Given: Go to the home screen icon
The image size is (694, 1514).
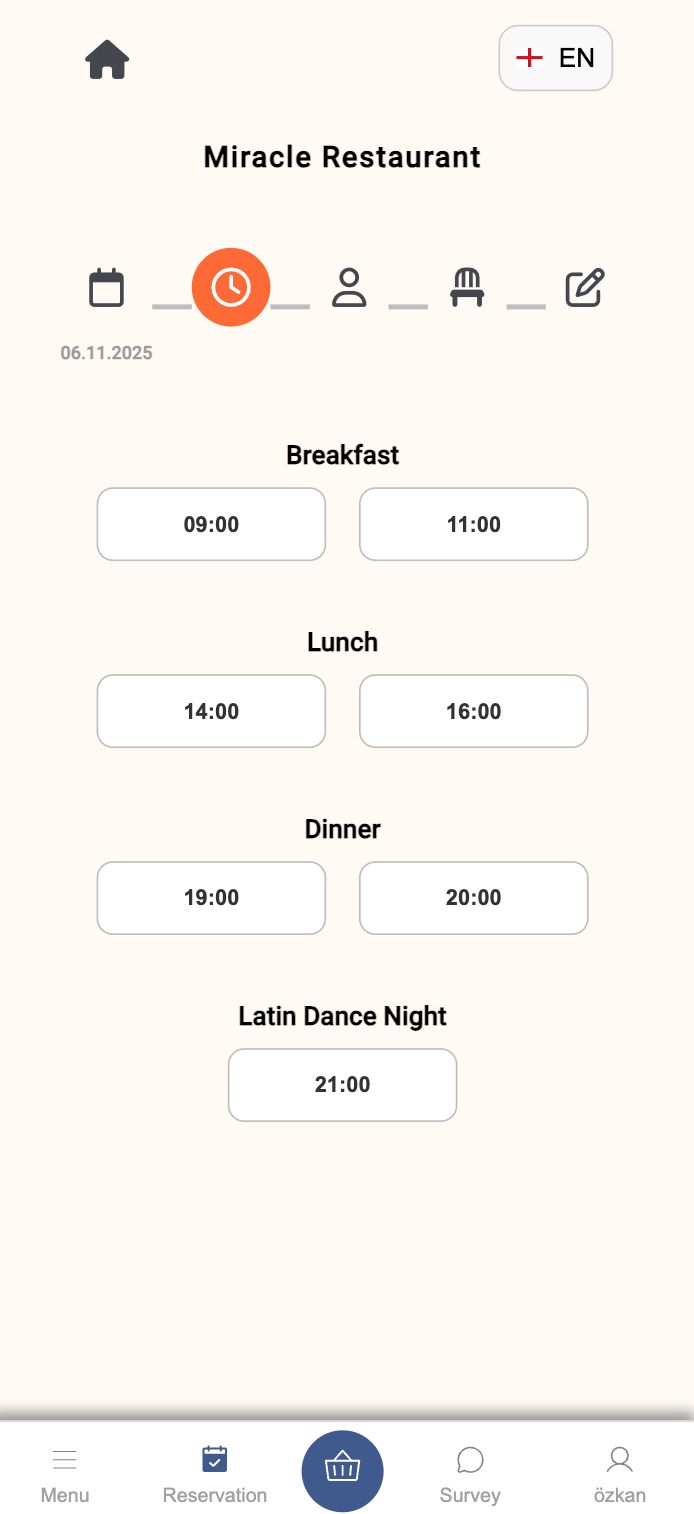Looking at the screenshot, I should (107, 60).
